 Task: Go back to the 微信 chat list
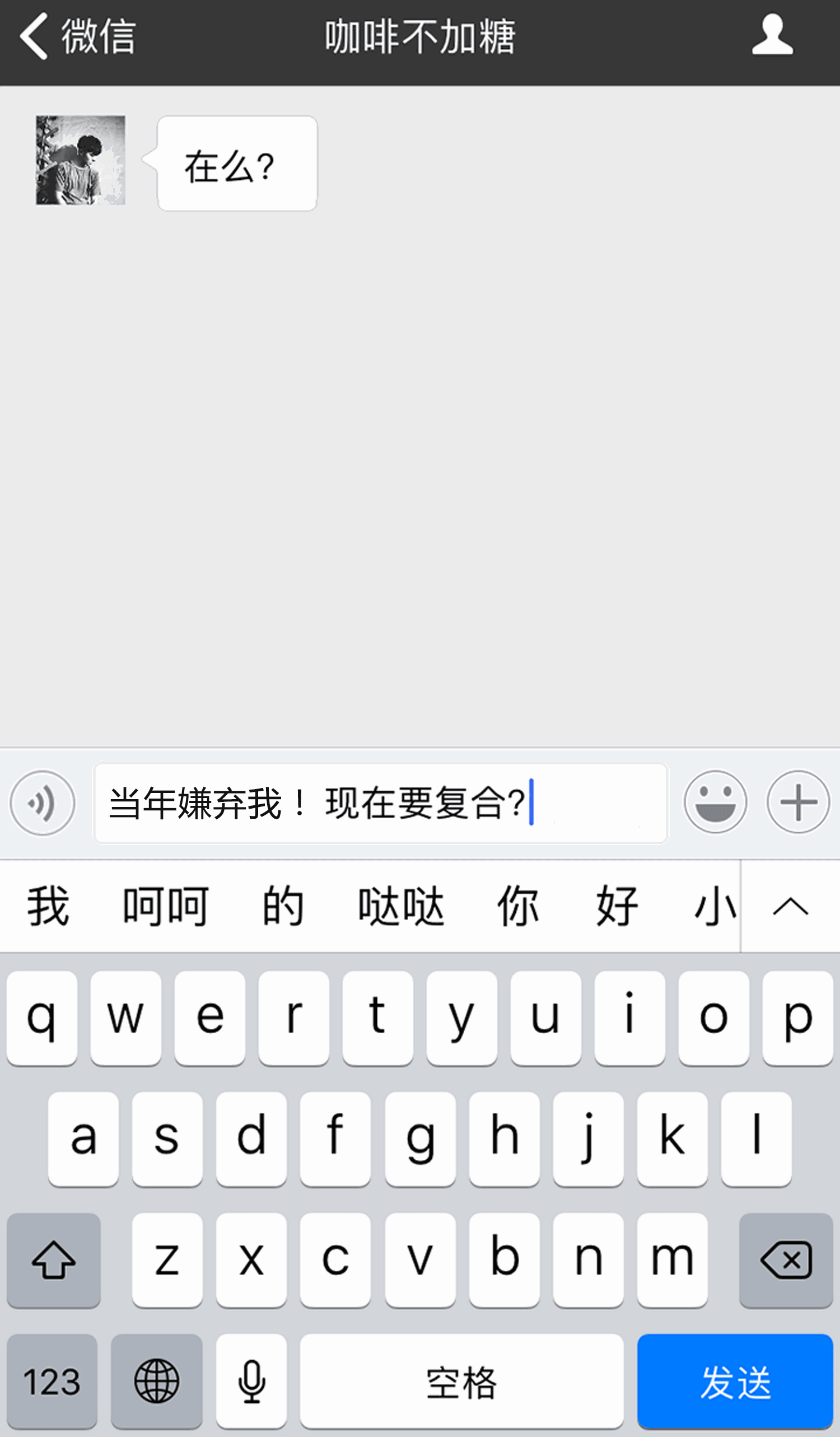[77, 37]
